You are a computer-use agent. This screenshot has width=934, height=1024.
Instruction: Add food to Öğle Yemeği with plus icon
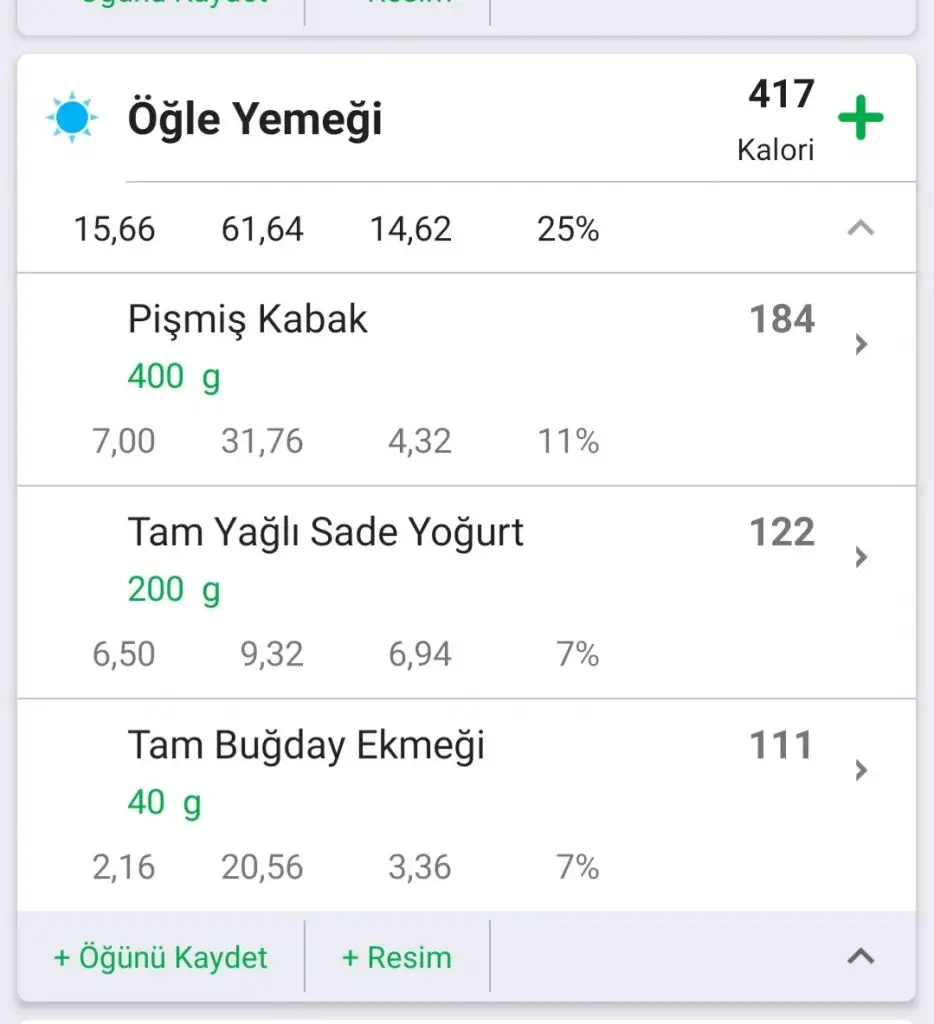[x=860, y=119]
